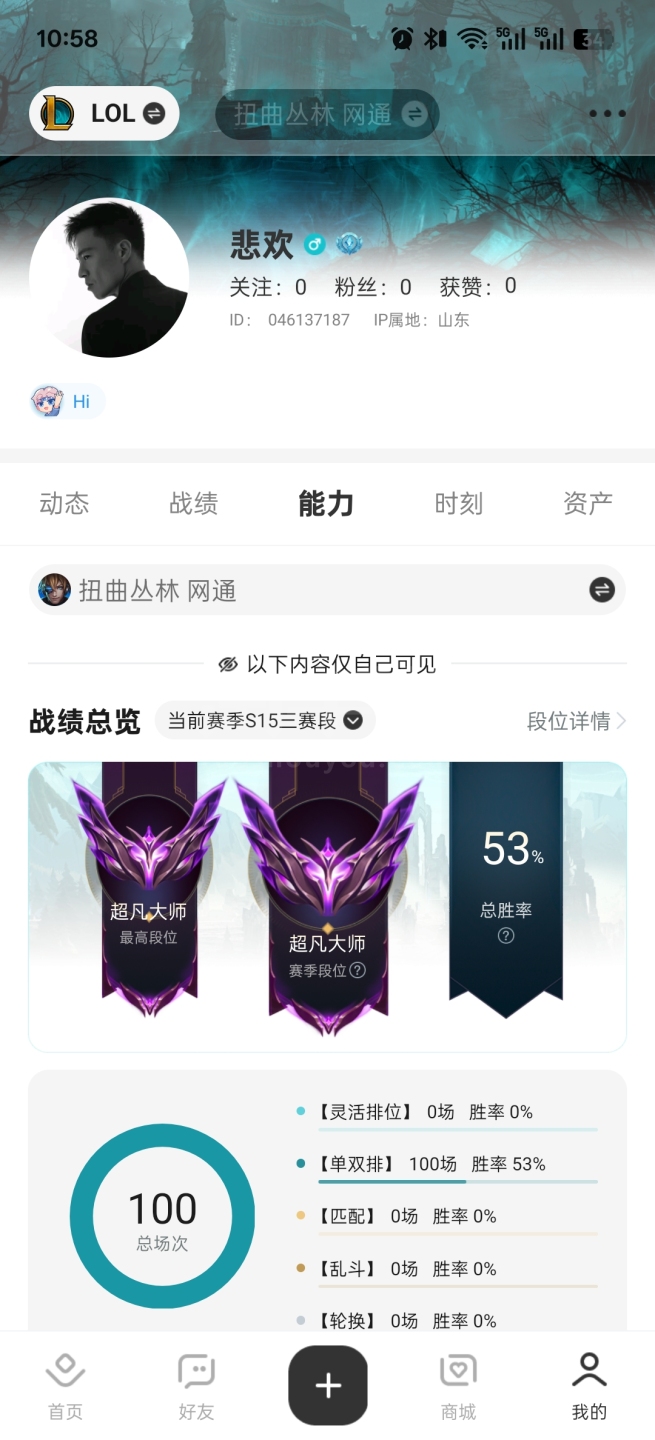Open the three-dot overflow menu
This screenshot has height=1440, width=655.
pyautogui.click(x=607, y=114)
